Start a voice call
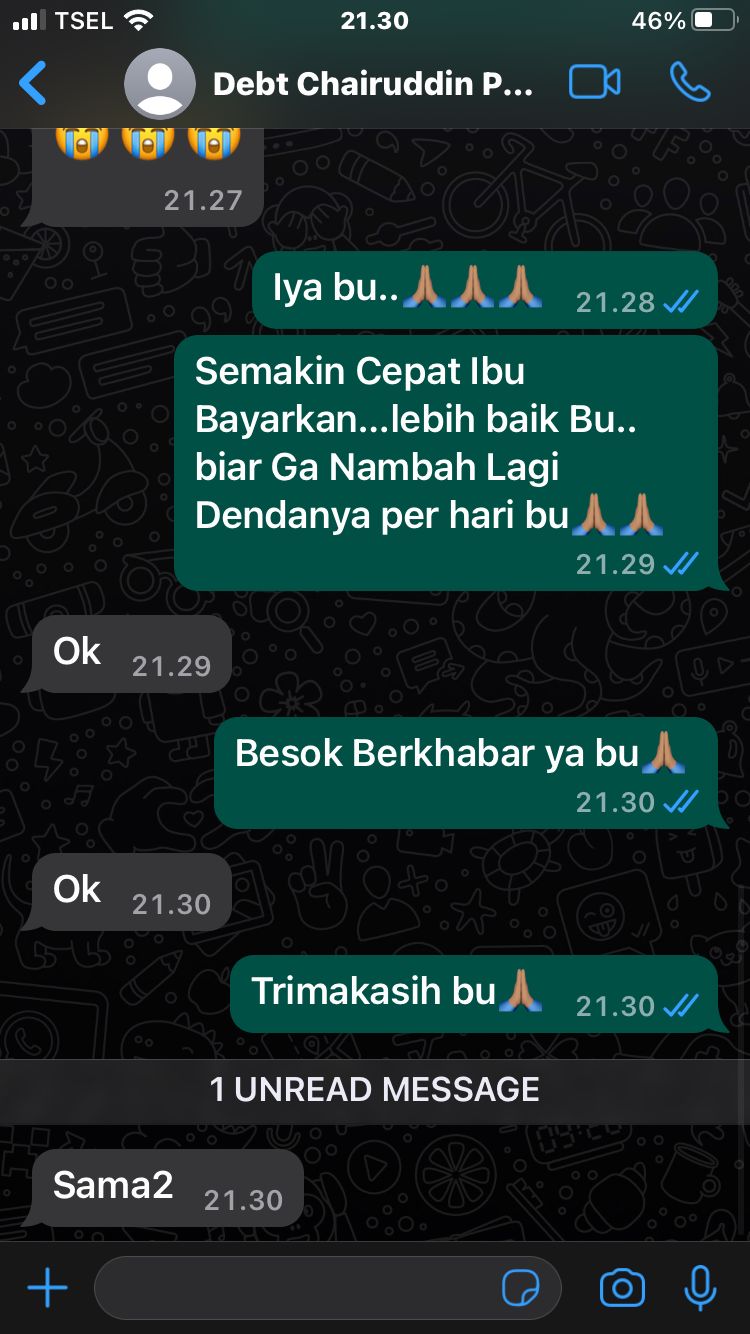Viewport: 750px width, 1334px height. [690, 83]
